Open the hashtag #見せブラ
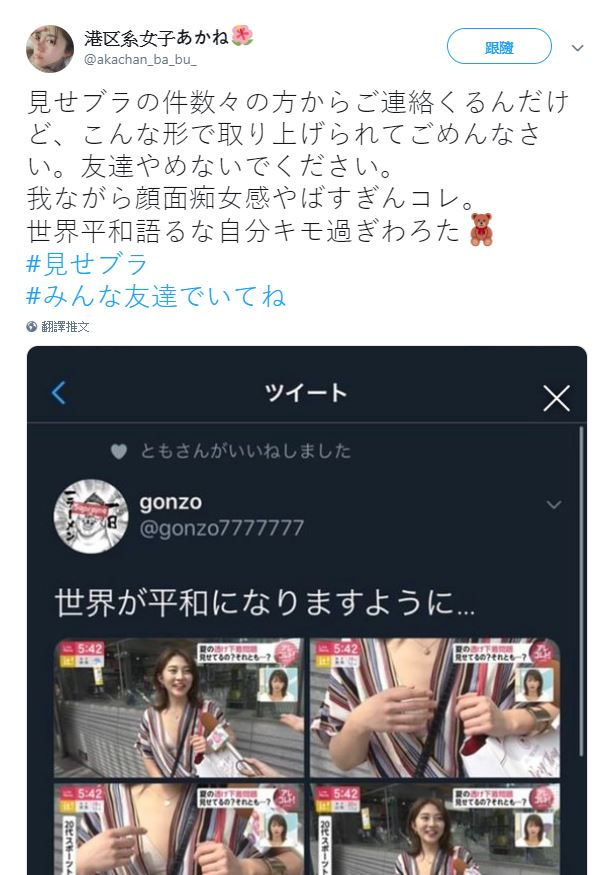Image resolution: width=608 pixels, height=875 pixels. point(88,265)
